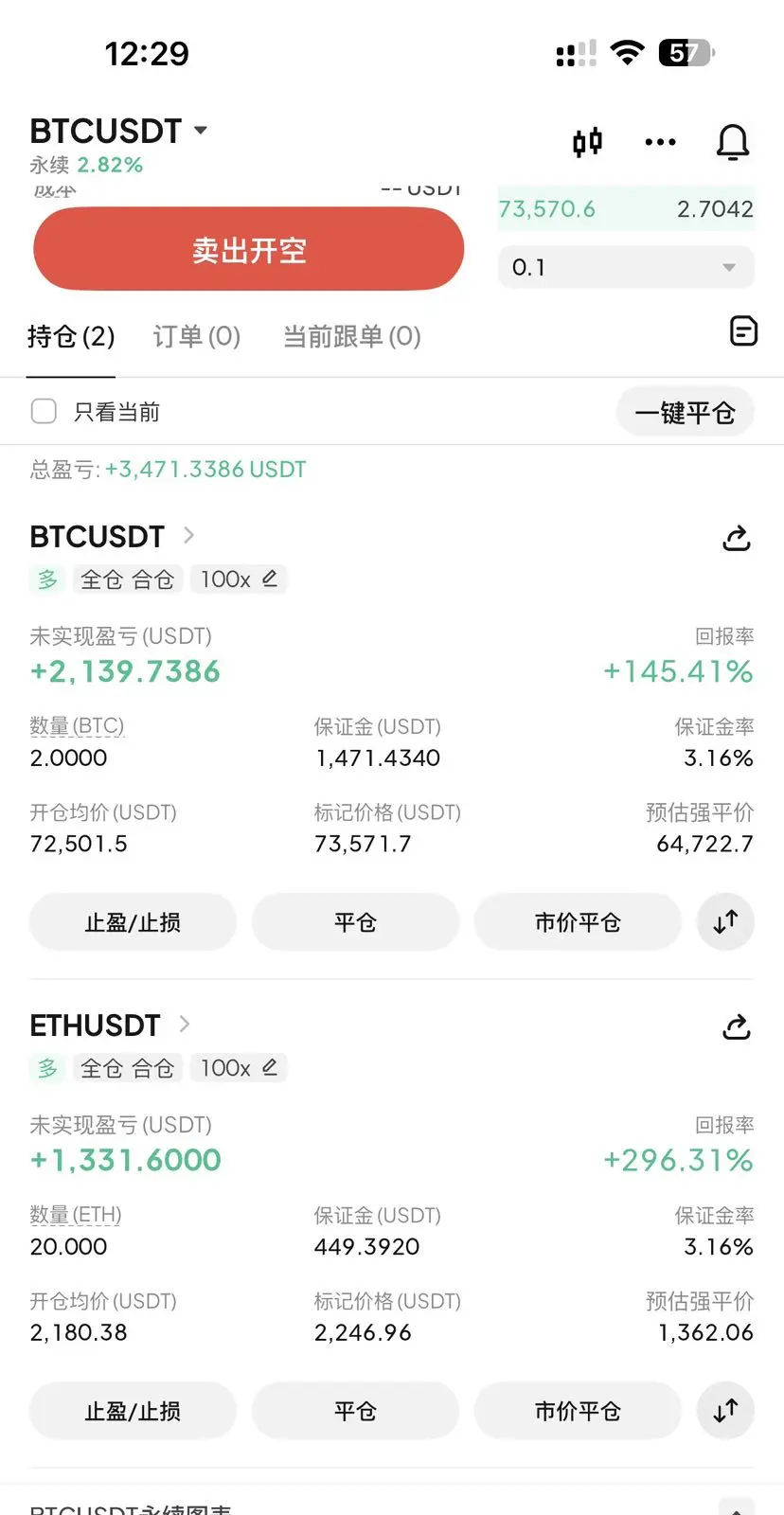Image resolution: width=784 pixels, height=1515 pixels.
Task: Open the ETHUSDT position details
Action: [x=110, y=1025]
